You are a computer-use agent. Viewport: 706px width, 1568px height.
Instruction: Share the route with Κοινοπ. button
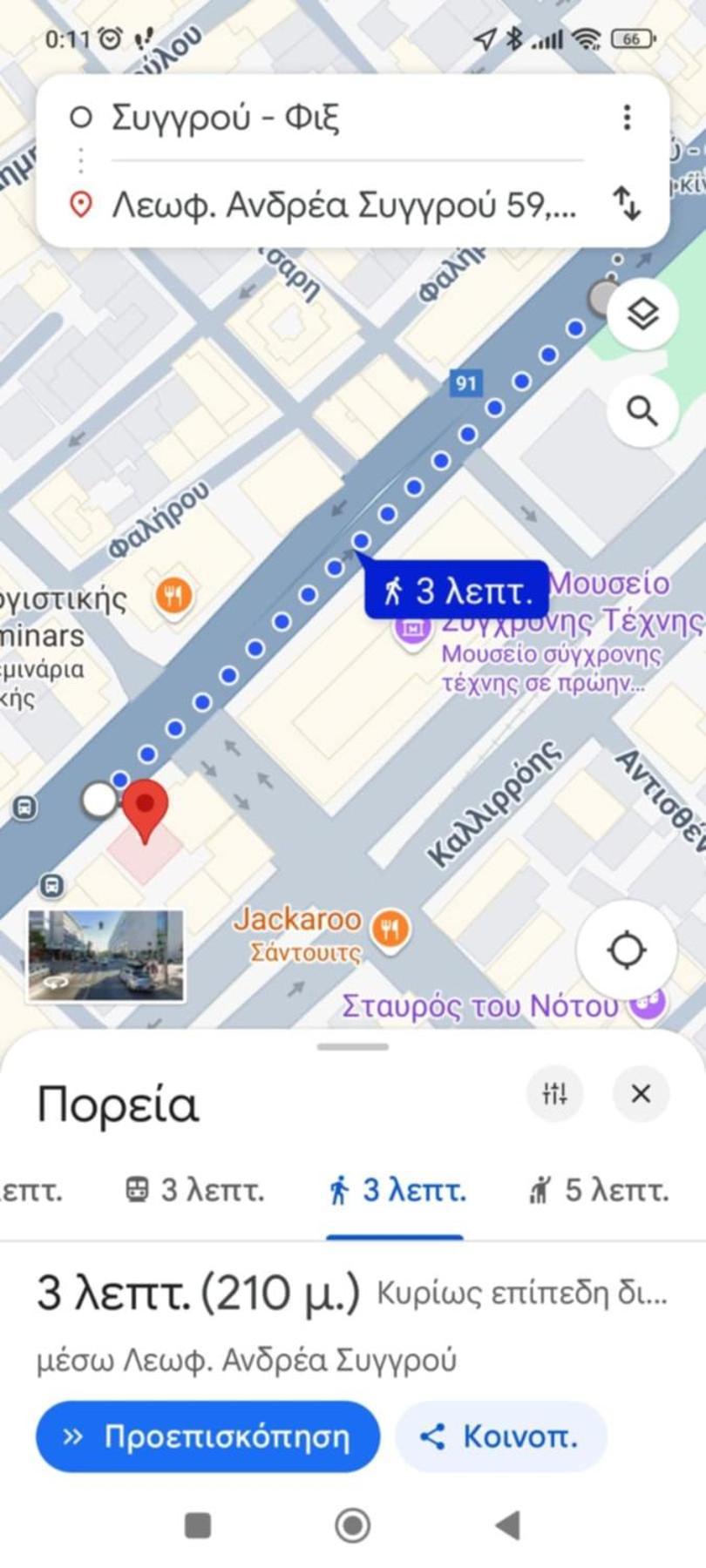pyautogui.click(x=500, y=1436)
